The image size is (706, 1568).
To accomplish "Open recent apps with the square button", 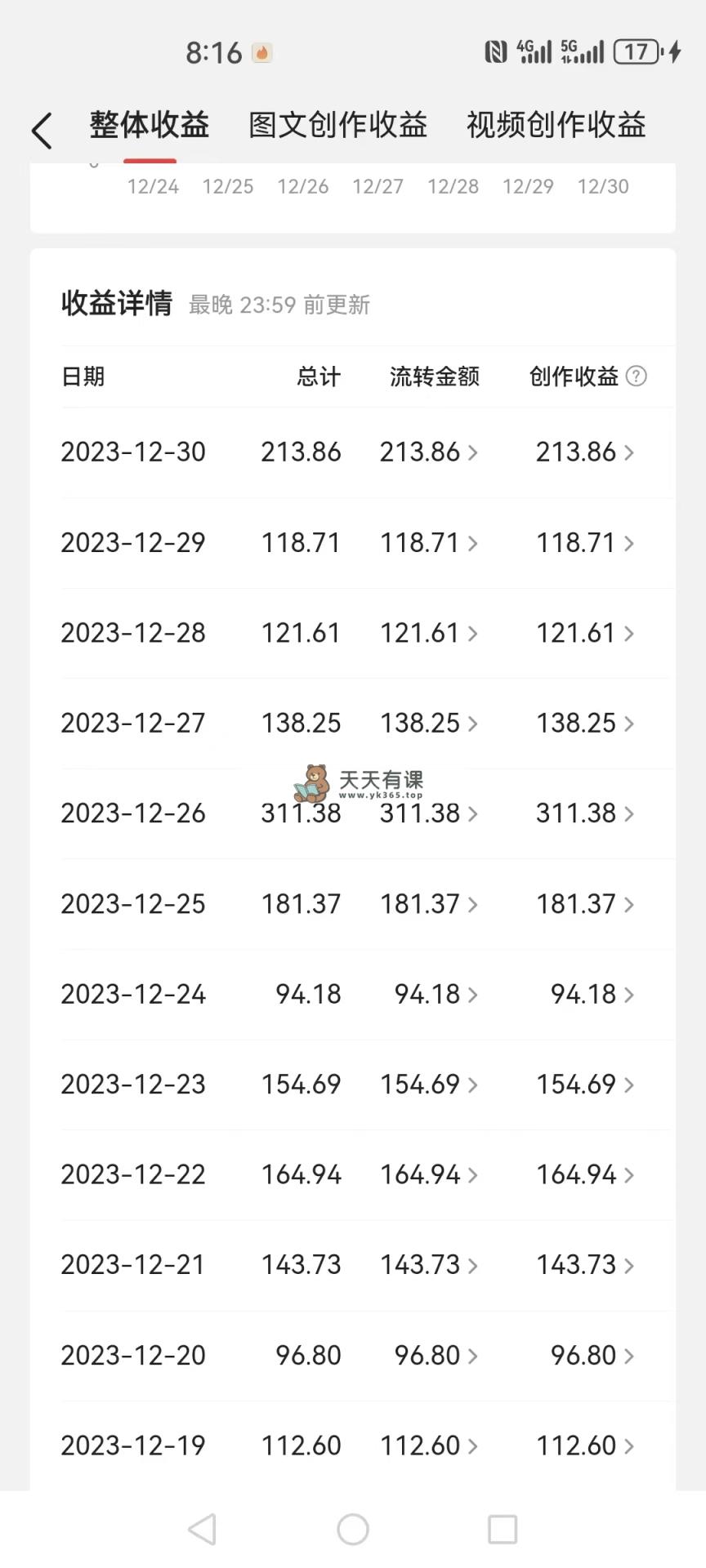I will [x=503, y=1530].
